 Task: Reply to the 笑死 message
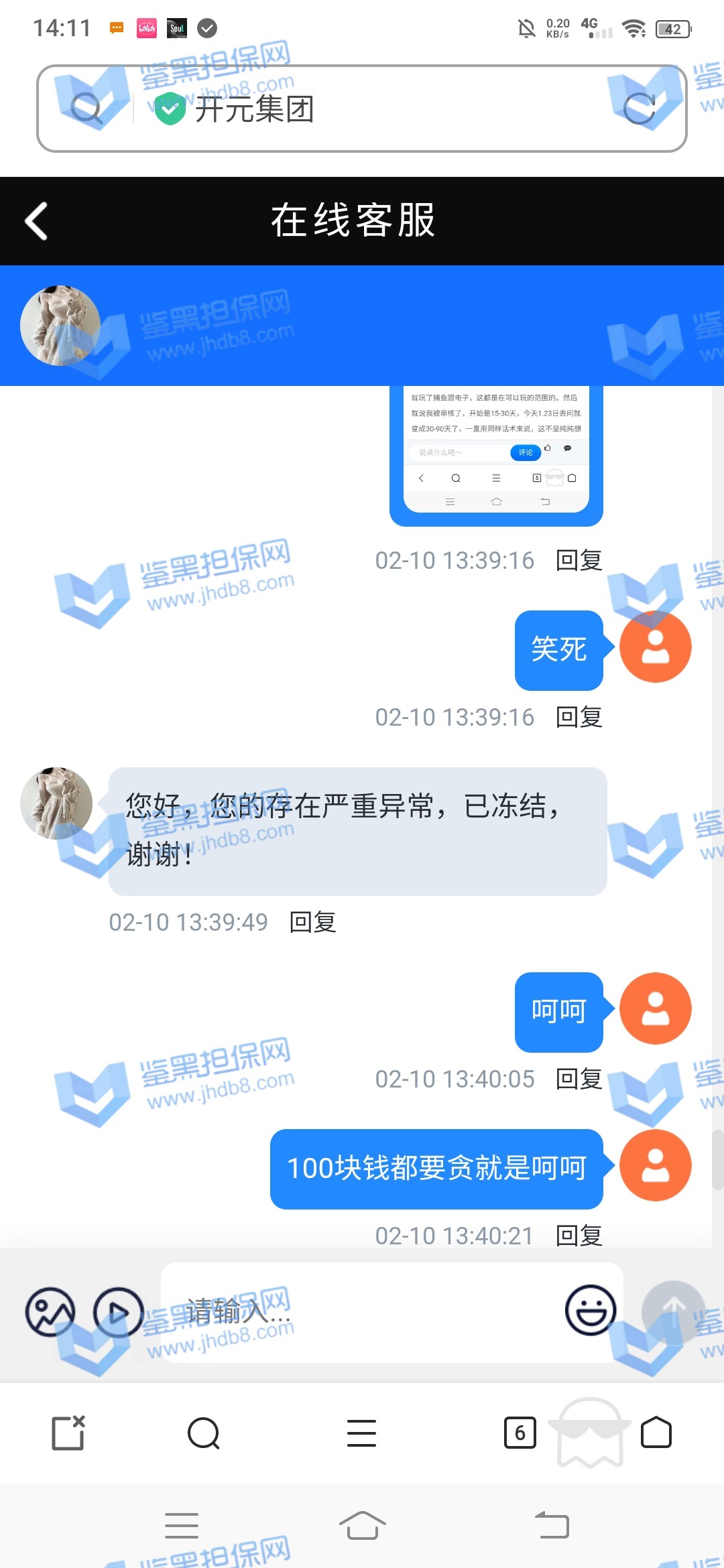(579, 718)
